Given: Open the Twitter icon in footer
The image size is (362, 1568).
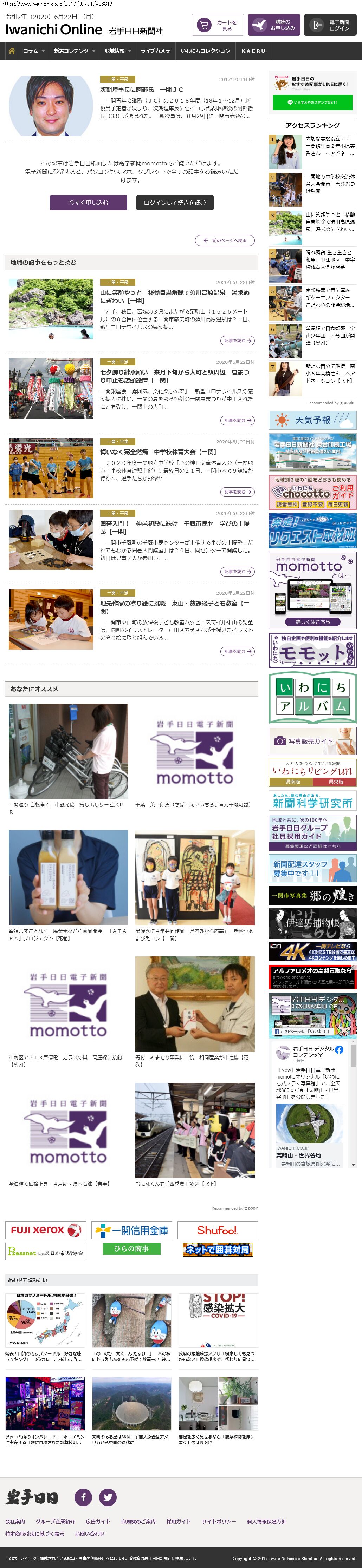Looking at the screenshot, I should pyautogui.click(x=108, y=1497).
